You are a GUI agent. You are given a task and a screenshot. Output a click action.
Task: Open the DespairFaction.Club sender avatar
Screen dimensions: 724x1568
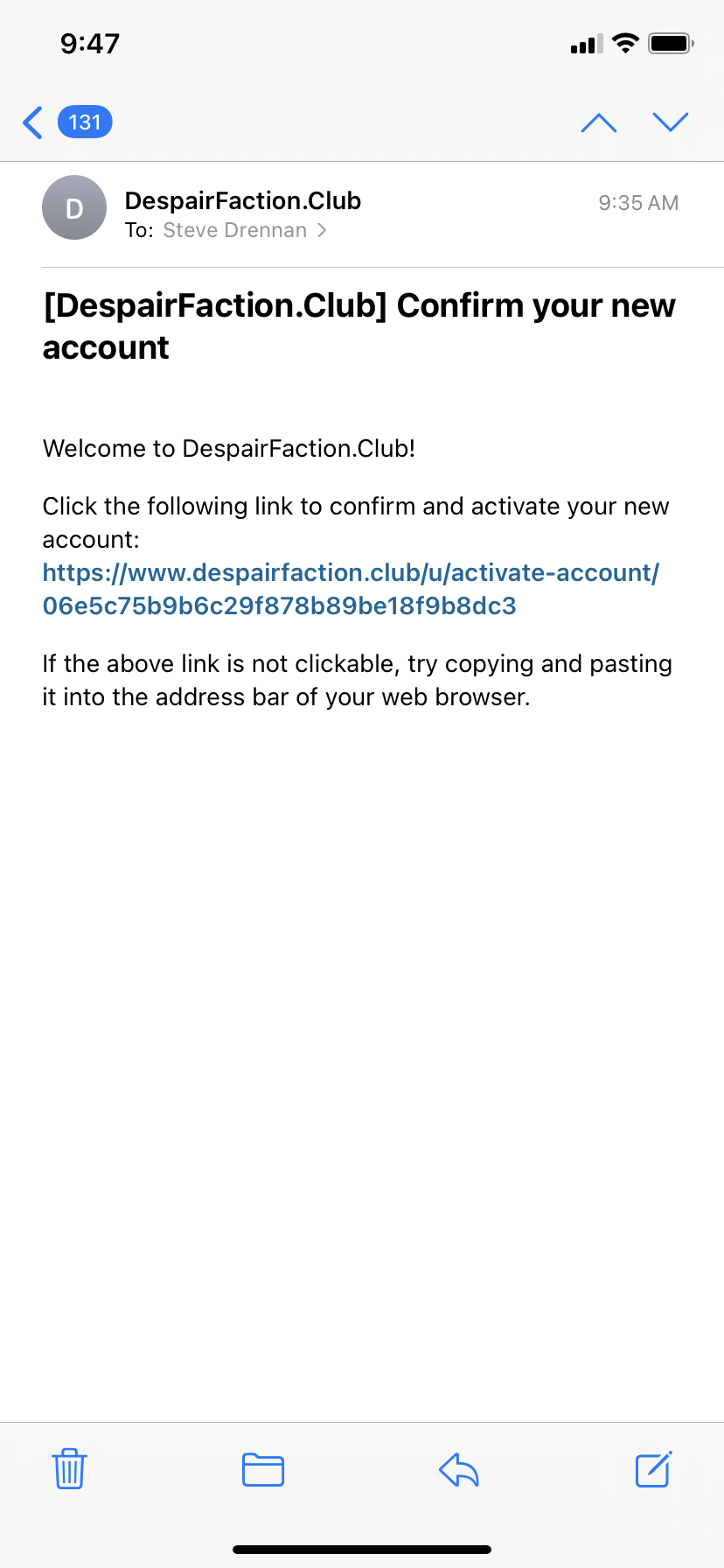coord(74,208)
